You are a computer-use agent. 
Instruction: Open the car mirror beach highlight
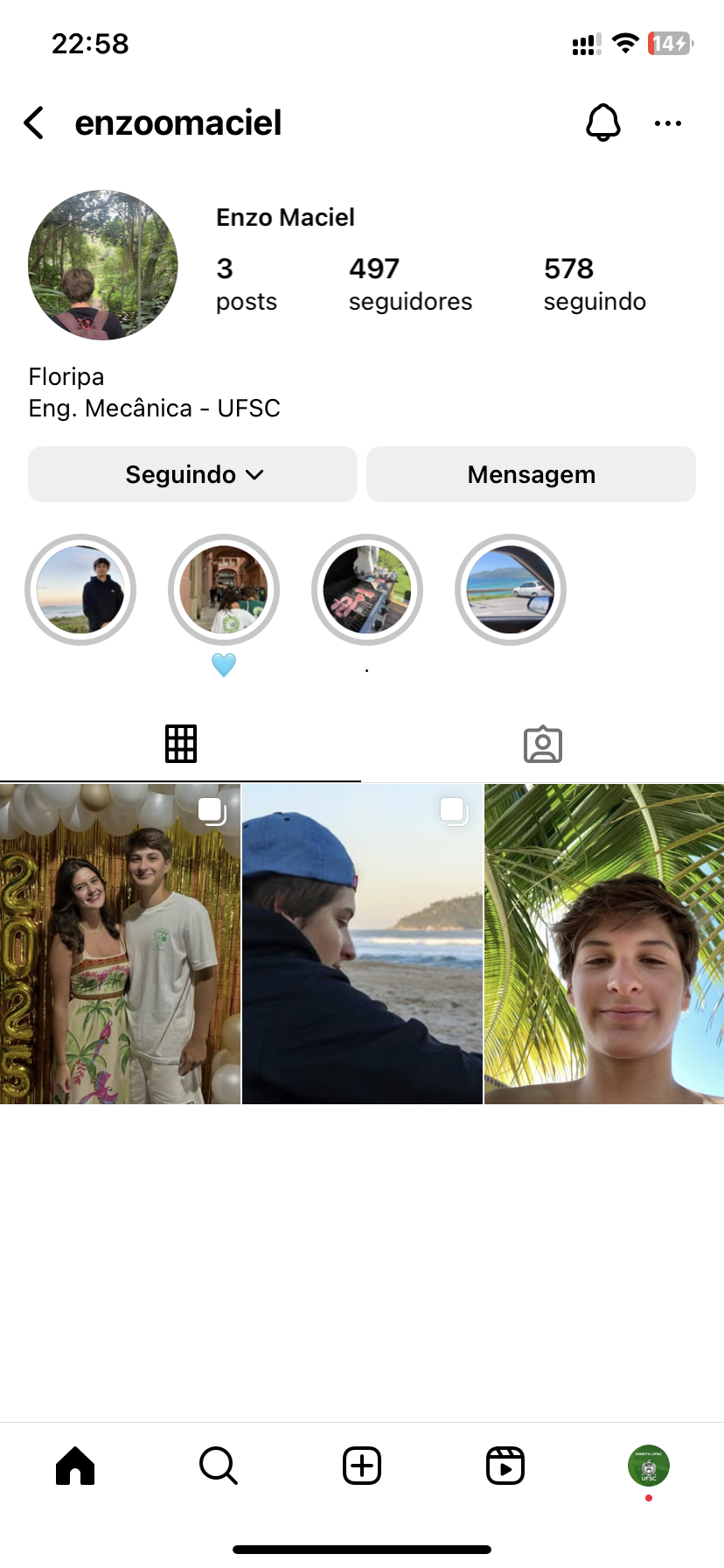[511, 591]
